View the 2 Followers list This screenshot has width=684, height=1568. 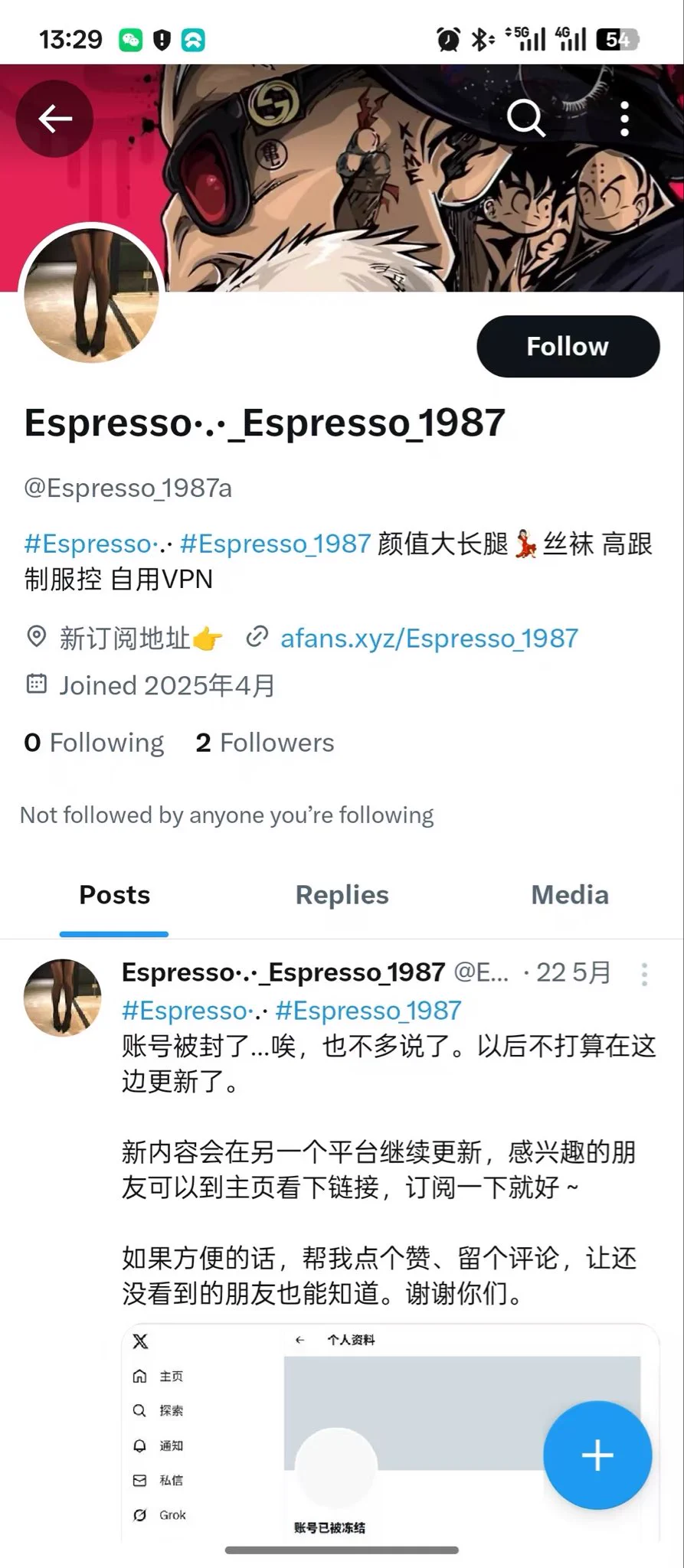point(265,743)
